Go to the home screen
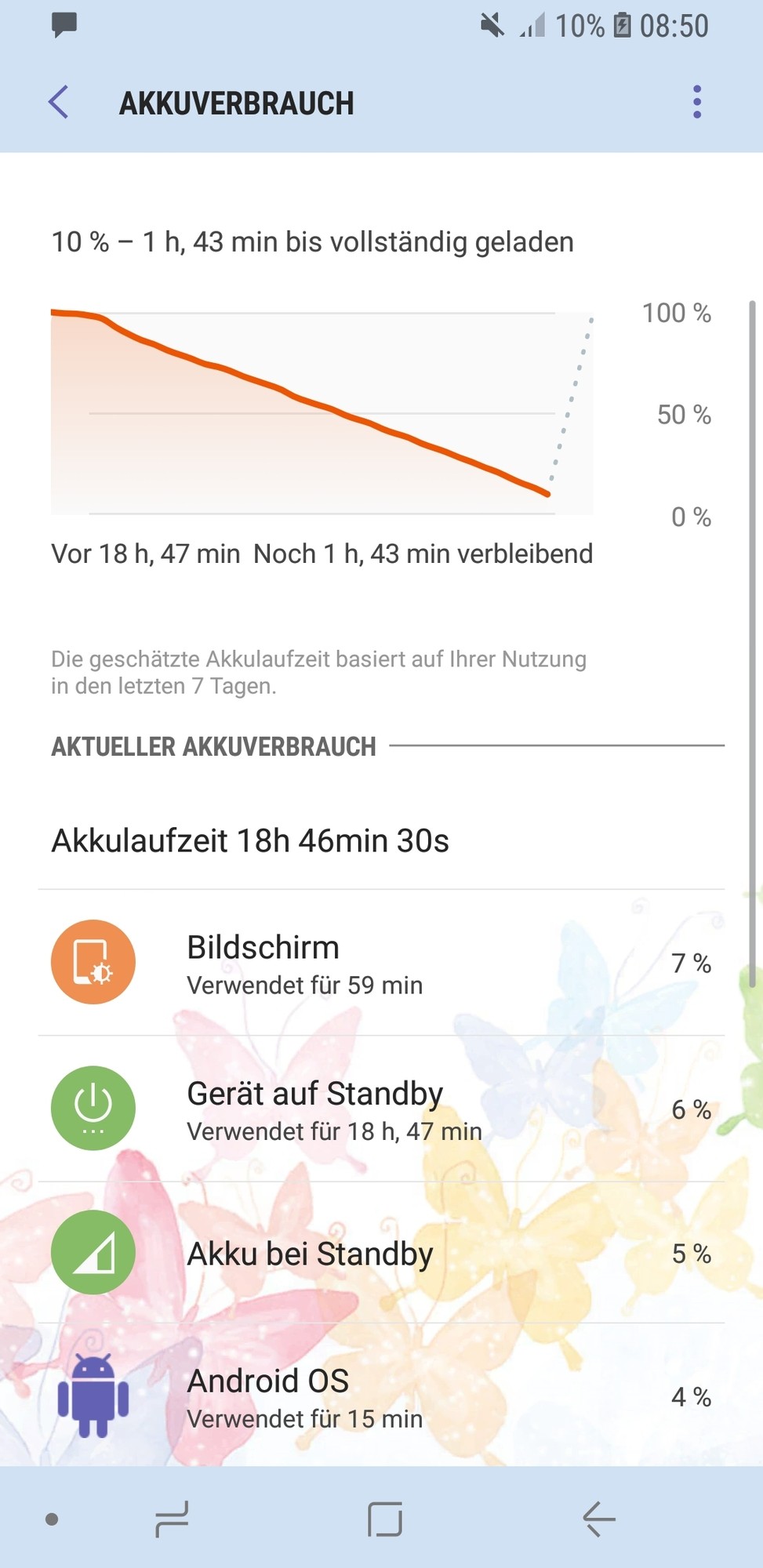Screen dimensions: 763x1568 coord(384,1519)
